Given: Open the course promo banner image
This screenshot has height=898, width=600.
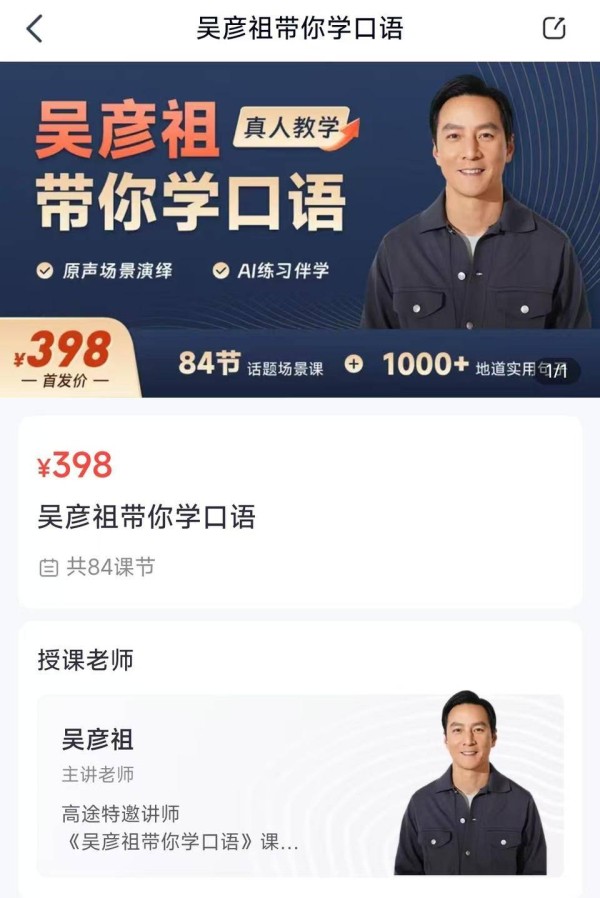Looking at the screenshot, I should point(300,228).
